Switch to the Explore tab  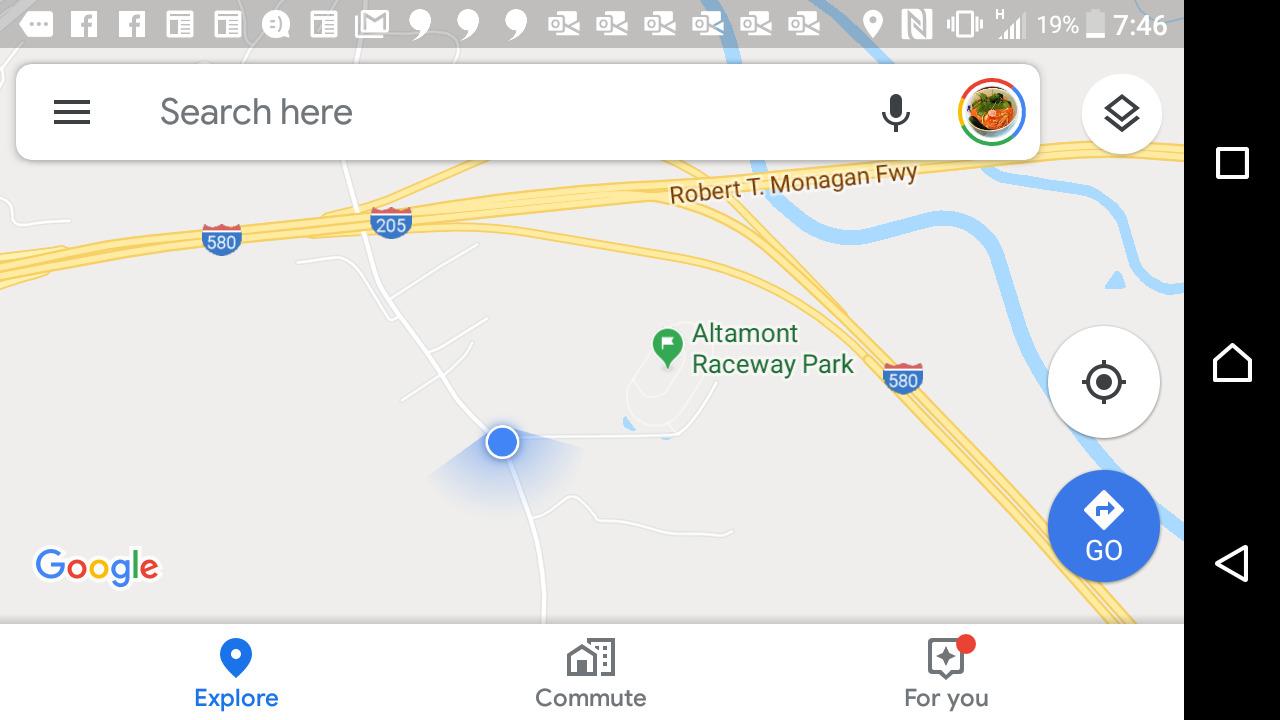(236, 673)
